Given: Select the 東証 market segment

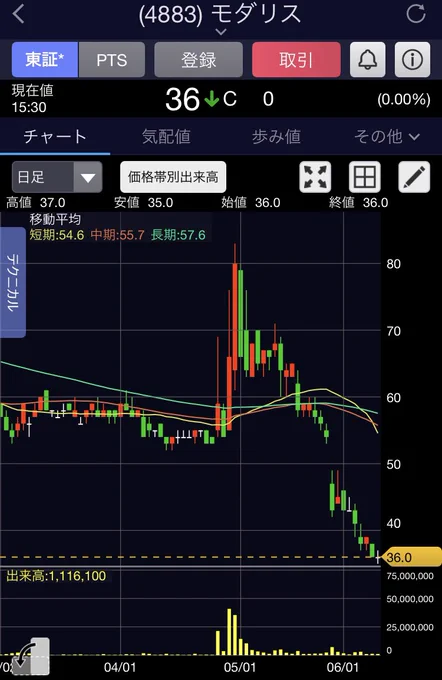Looking at the screenshot, I should click(45, 60).
